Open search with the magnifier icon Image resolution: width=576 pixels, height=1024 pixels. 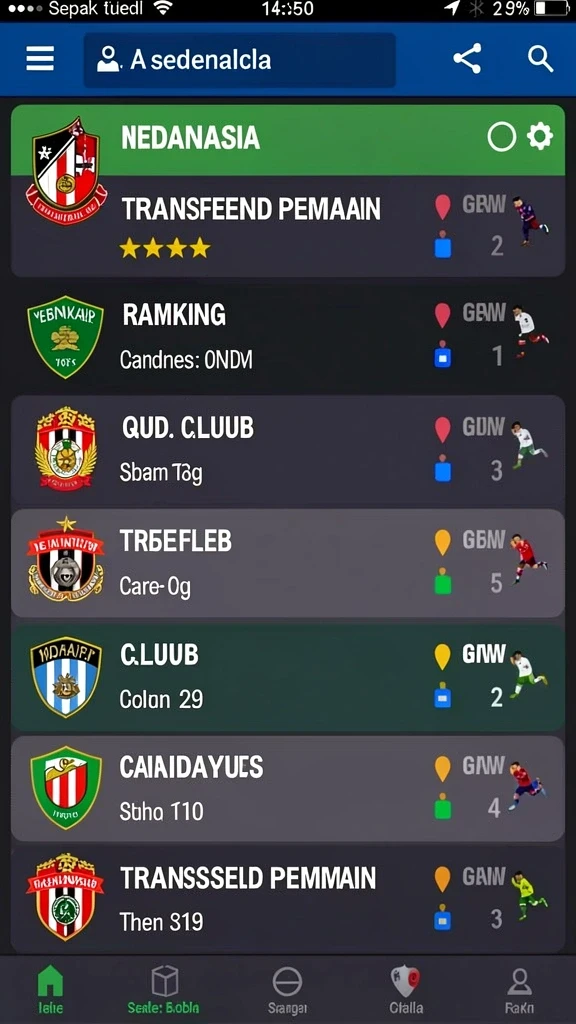click(x=540, y=59)
